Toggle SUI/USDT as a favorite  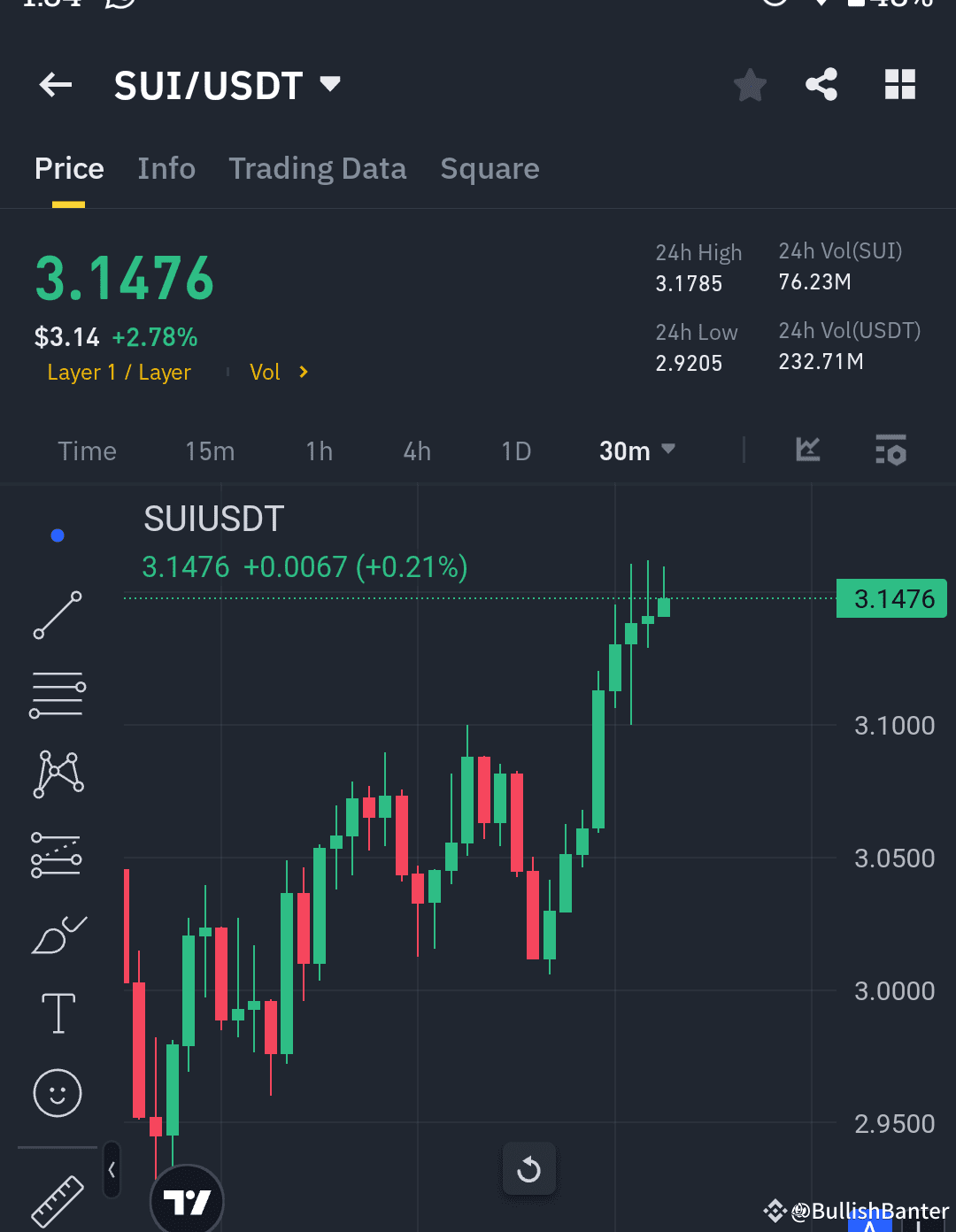(750, 84)
